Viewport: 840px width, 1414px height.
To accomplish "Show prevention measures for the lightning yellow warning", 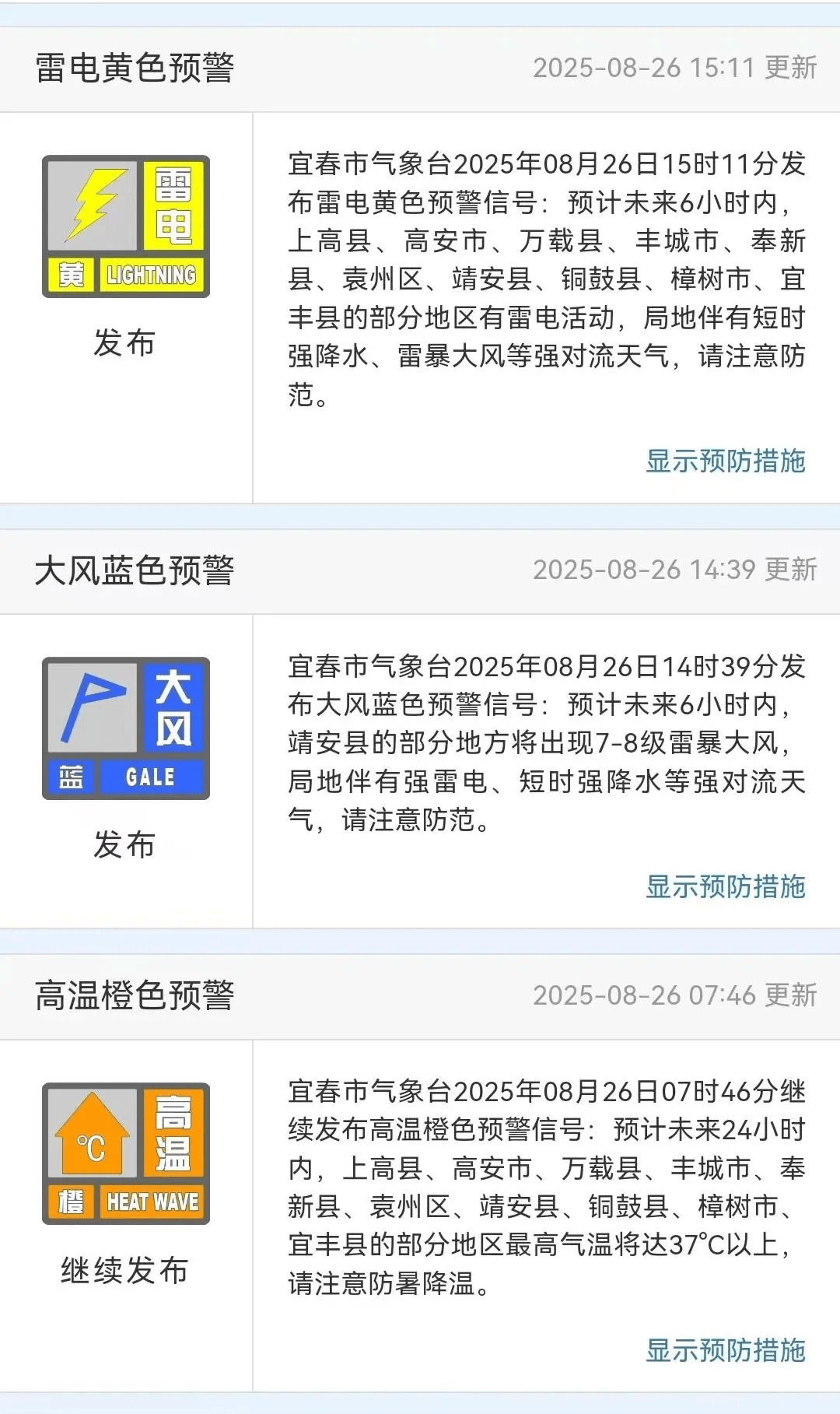I will tap(725, 461).
